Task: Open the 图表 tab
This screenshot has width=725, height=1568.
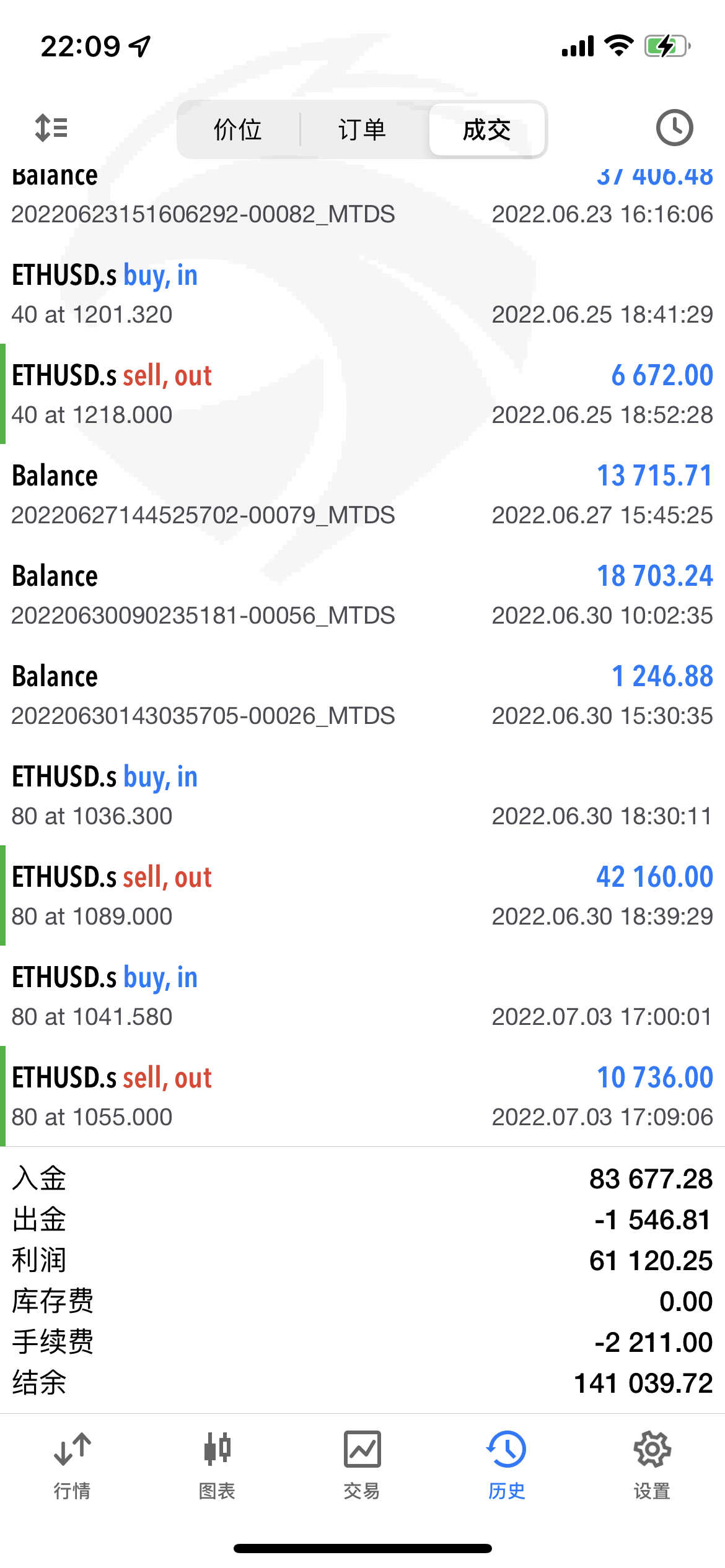Action: (217, 1465)
